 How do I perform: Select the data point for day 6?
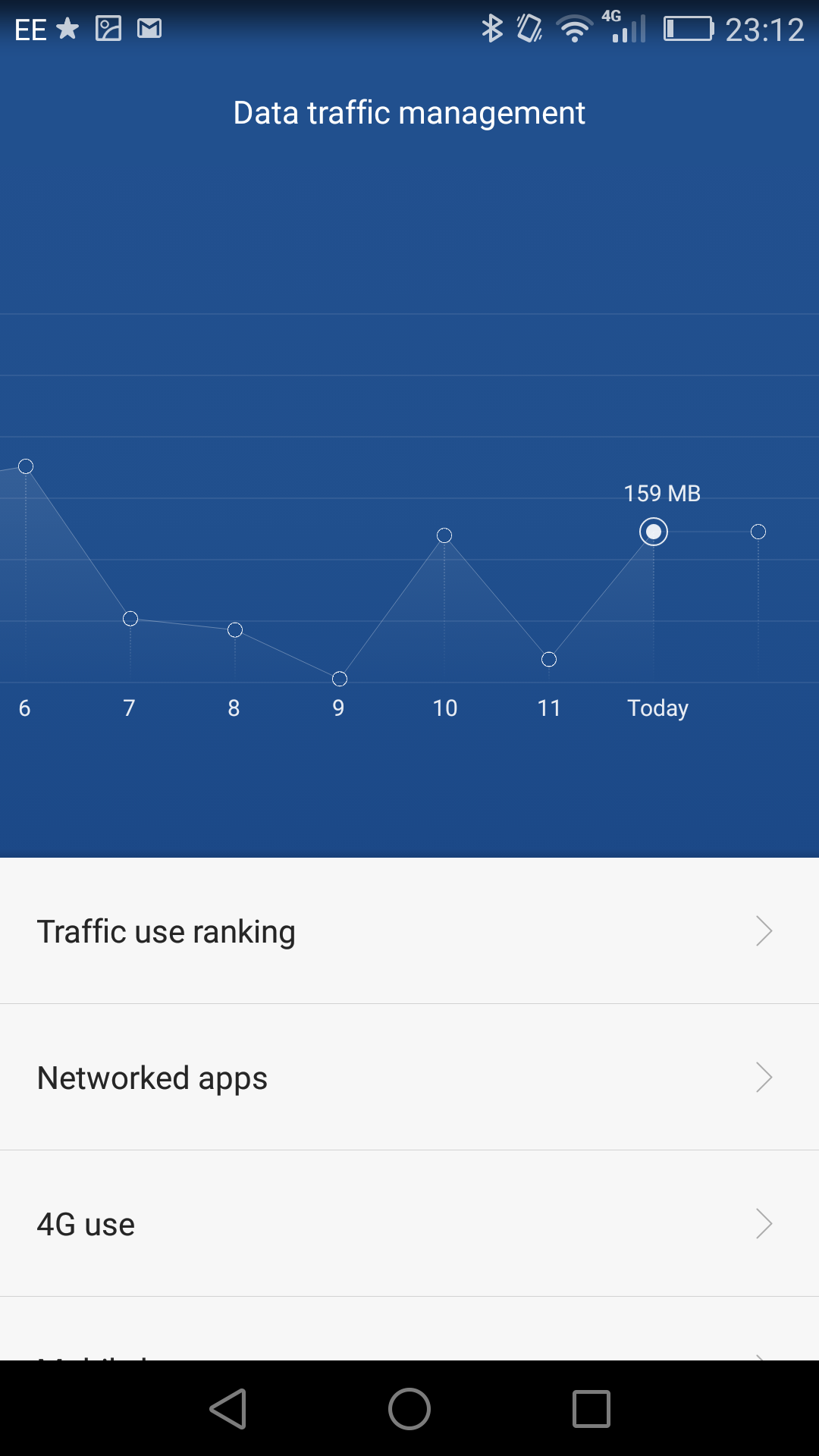pos(26,466)
